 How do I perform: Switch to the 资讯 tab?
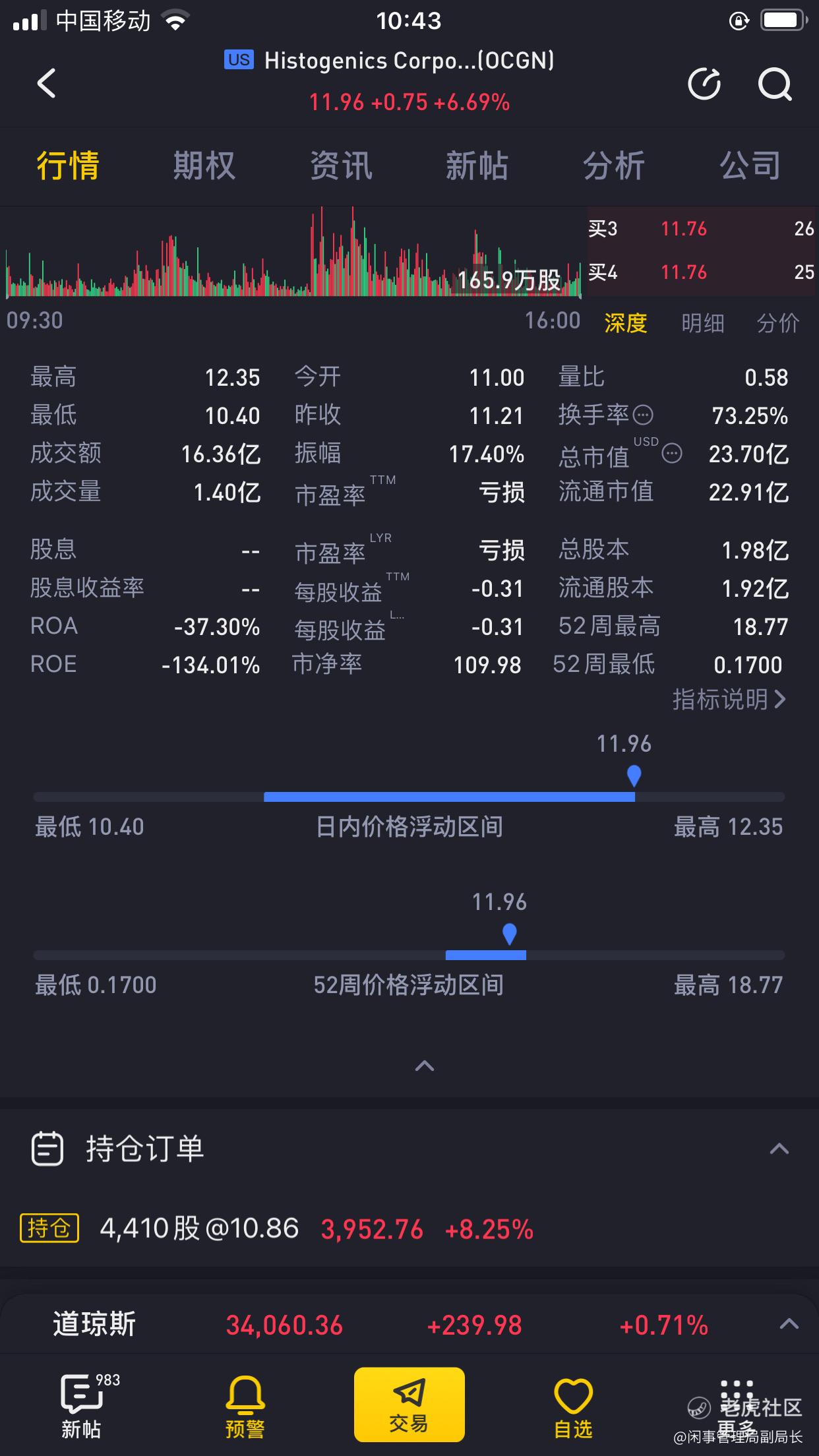[341, 166]
